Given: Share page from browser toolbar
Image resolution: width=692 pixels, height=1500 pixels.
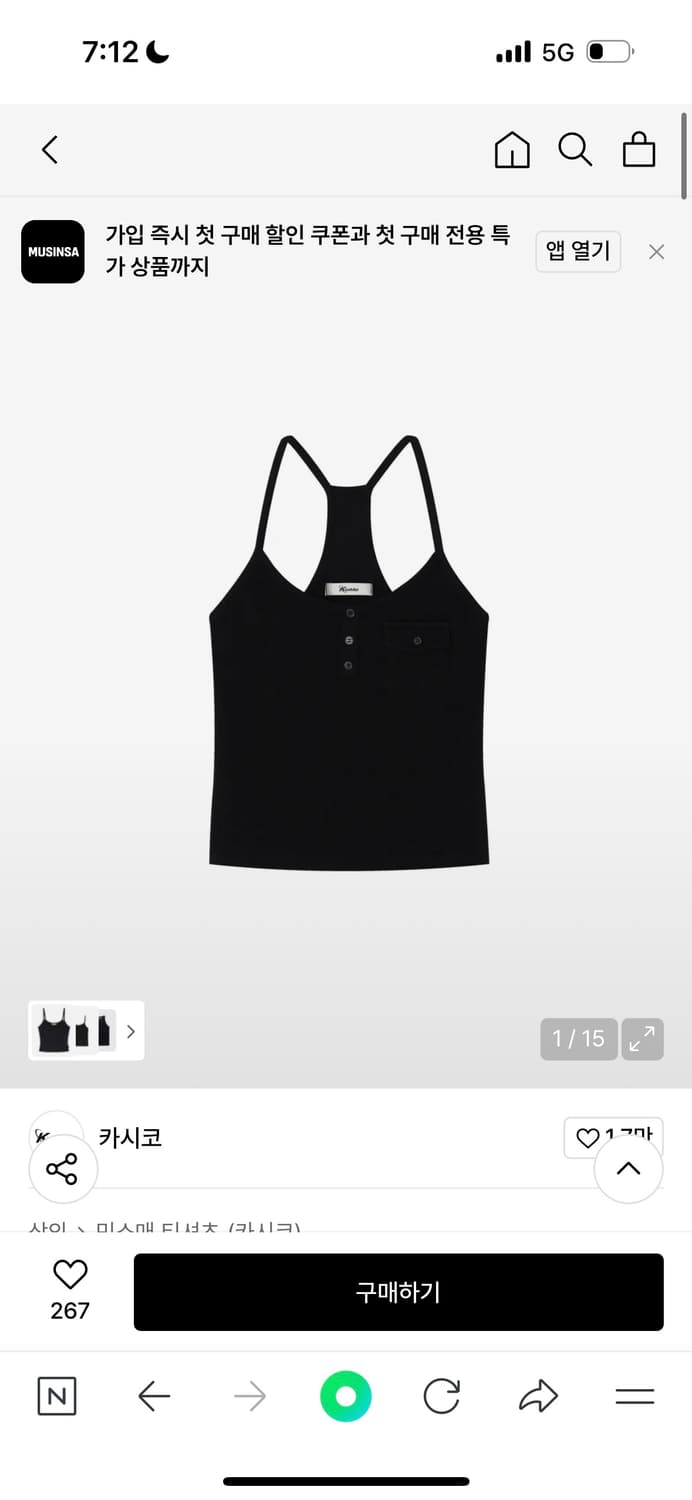Looking at the screenshot, I should [x=538, y=1396].
